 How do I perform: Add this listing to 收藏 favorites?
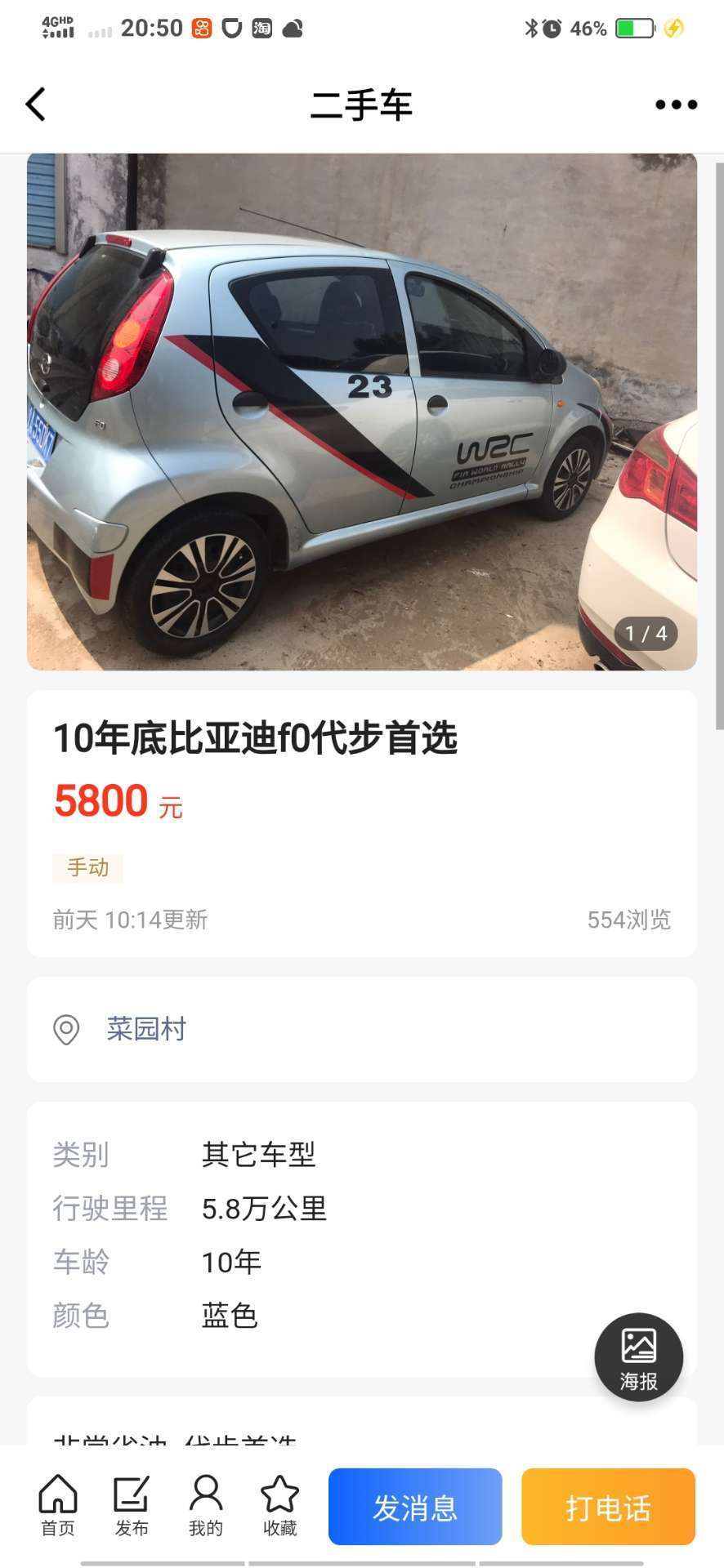coord(279,1505)
